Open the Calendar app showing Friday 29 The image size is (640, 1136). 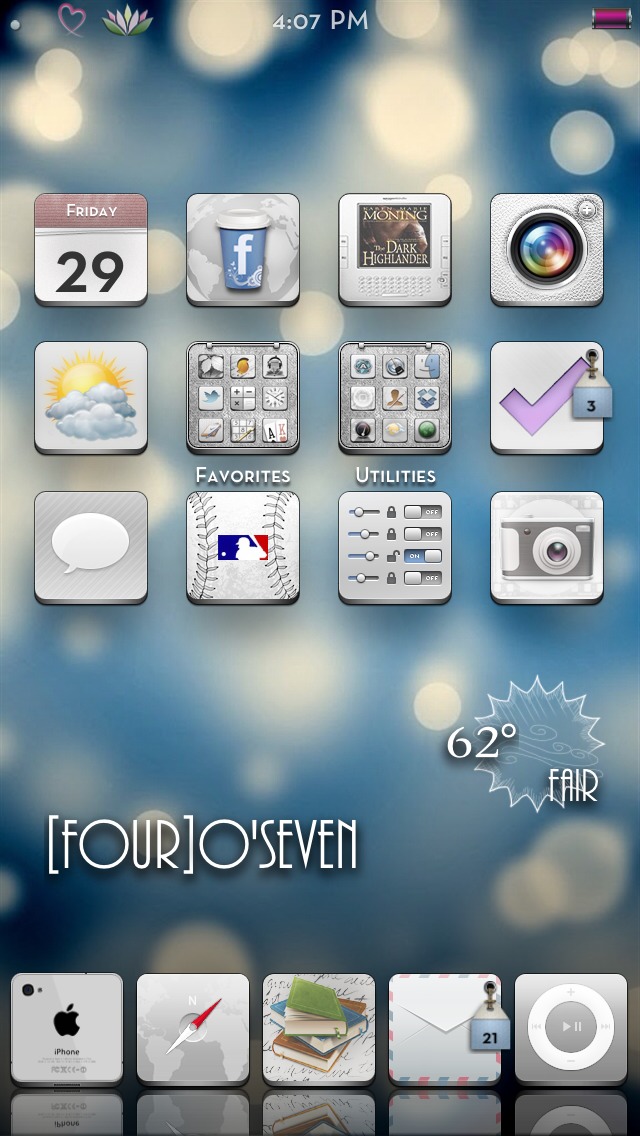[91, 250]
